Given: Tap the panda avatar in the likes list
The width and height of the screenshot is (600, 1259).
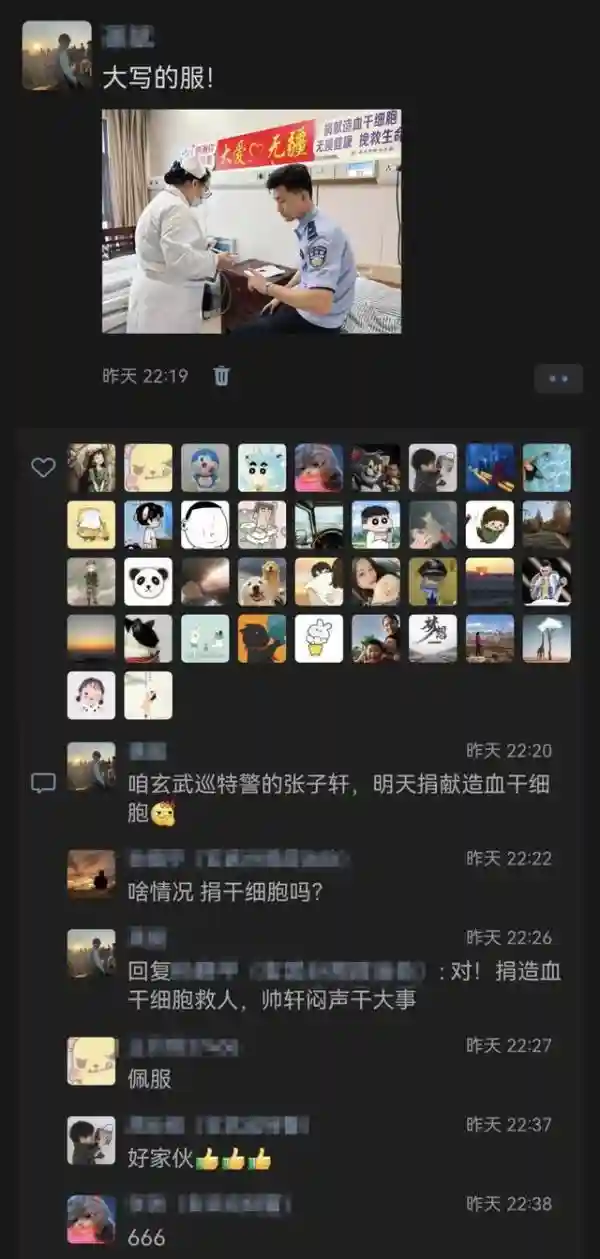Looking at the screenshot, I should 148,581.
